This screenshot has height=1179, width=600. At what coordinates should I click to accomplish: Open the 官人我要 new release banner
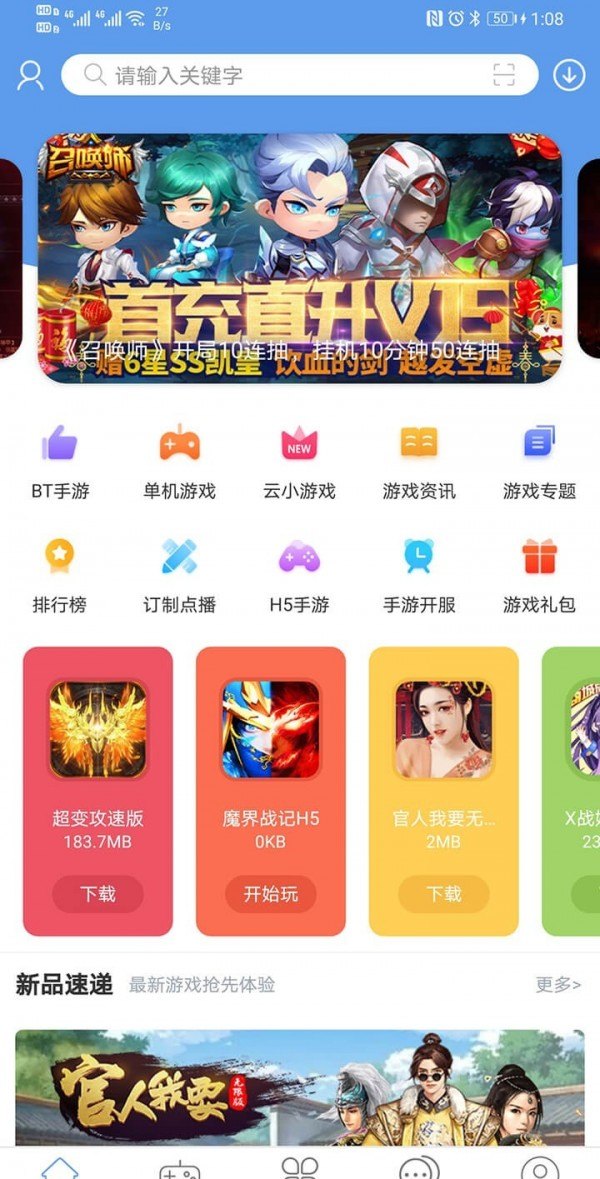[x=300, y=1088]
